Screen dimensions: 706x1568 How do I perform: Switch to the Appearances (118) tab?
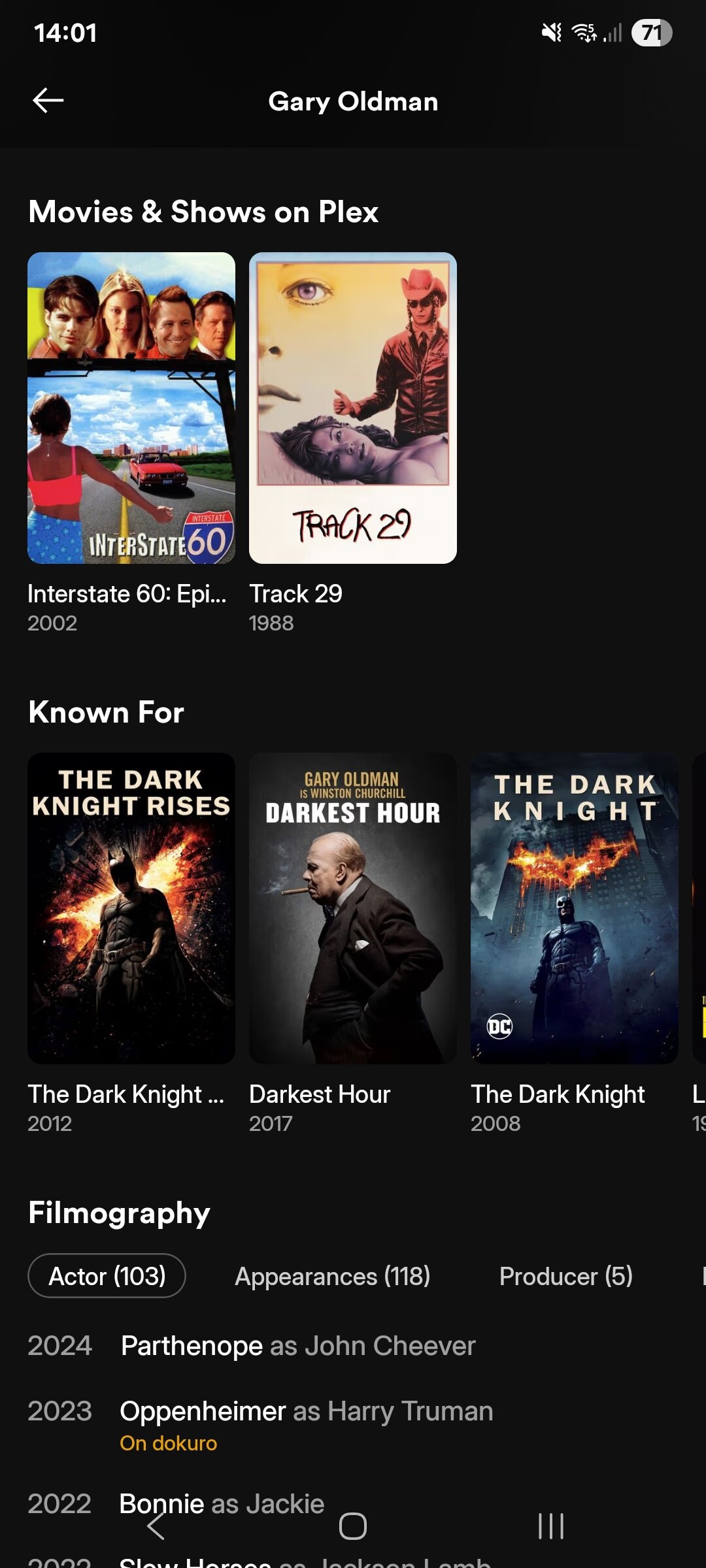(x=332, y=1276)
